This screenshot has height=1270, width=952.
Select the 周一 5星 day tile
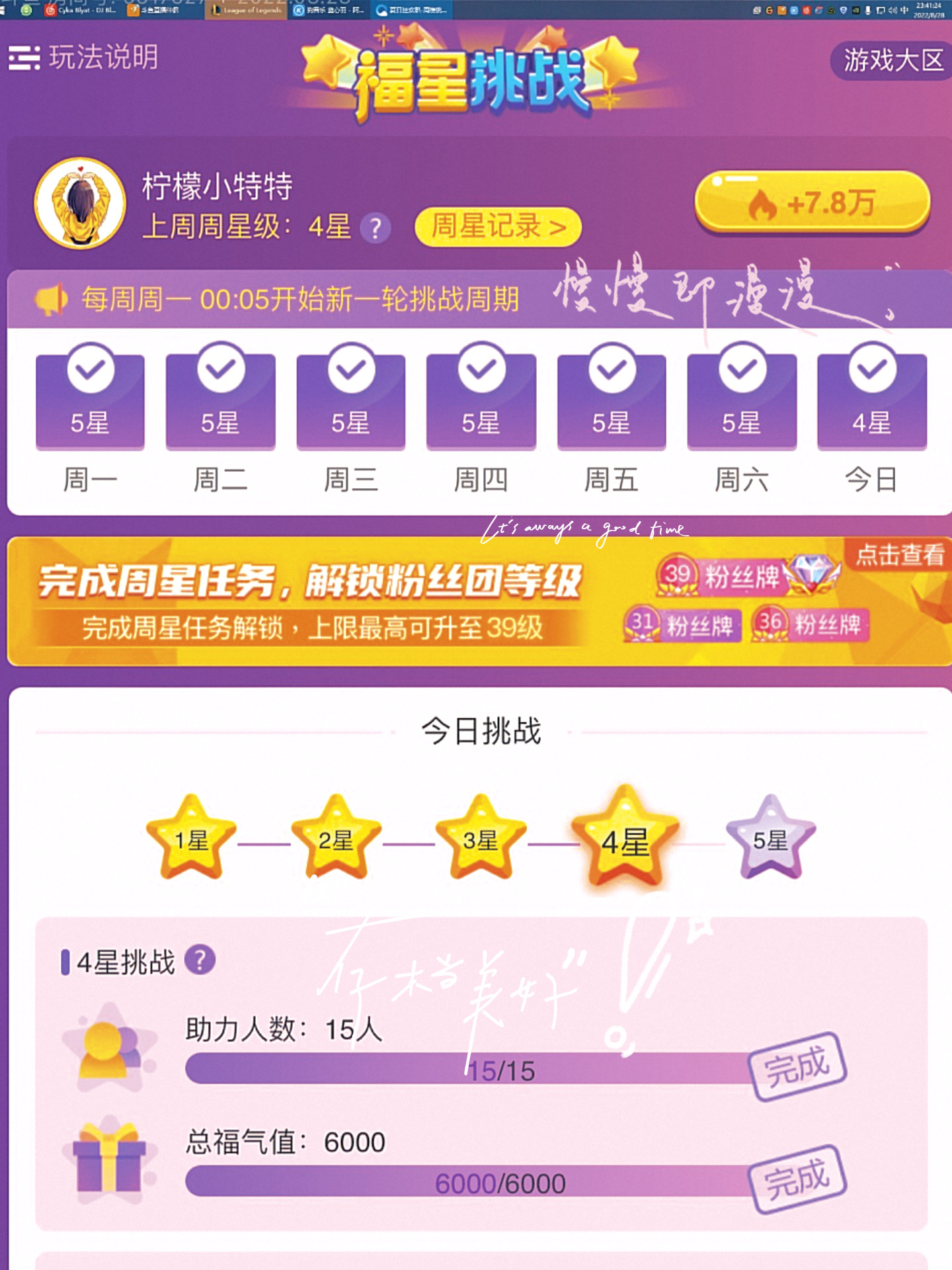point(90,400)
